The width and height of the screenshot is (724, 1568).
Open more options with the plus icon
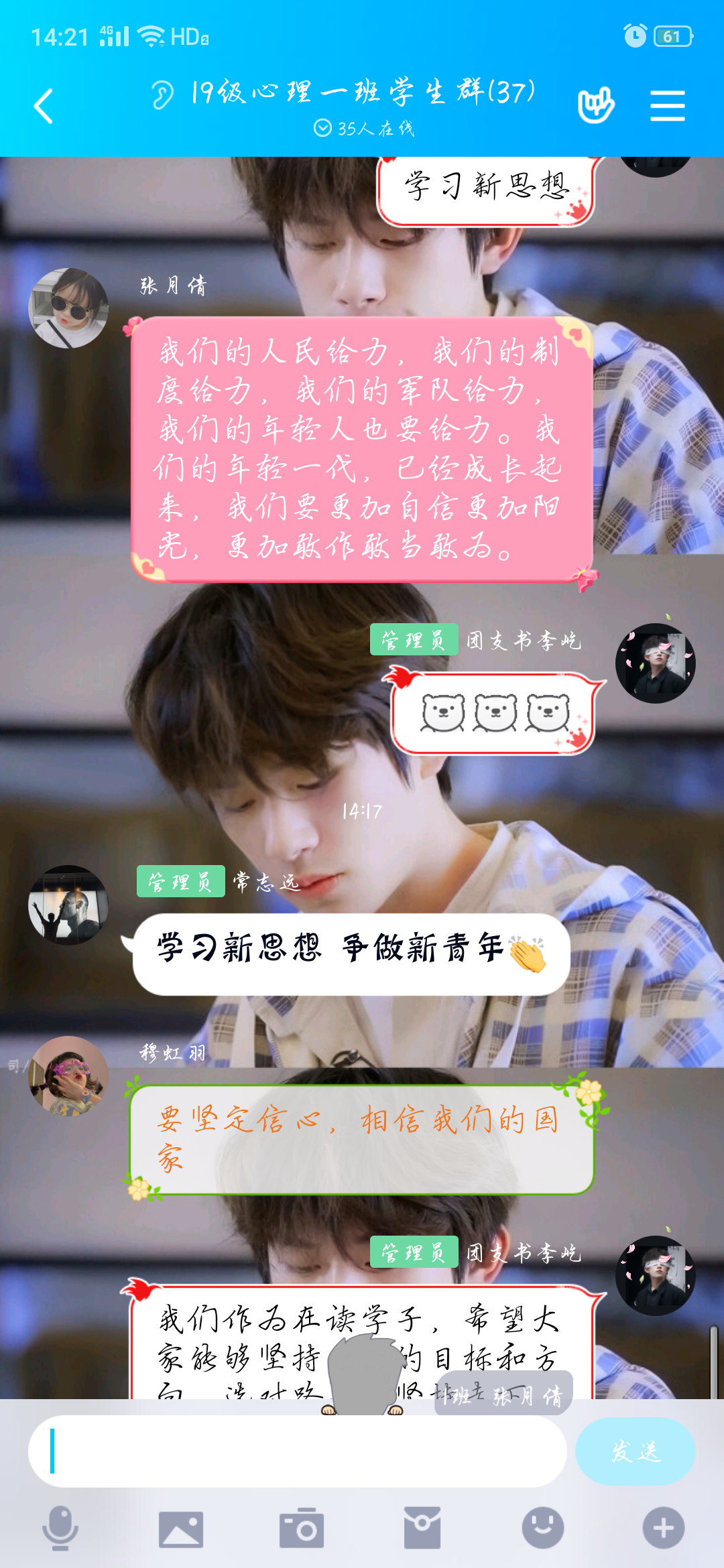[x=664, y=1528]
